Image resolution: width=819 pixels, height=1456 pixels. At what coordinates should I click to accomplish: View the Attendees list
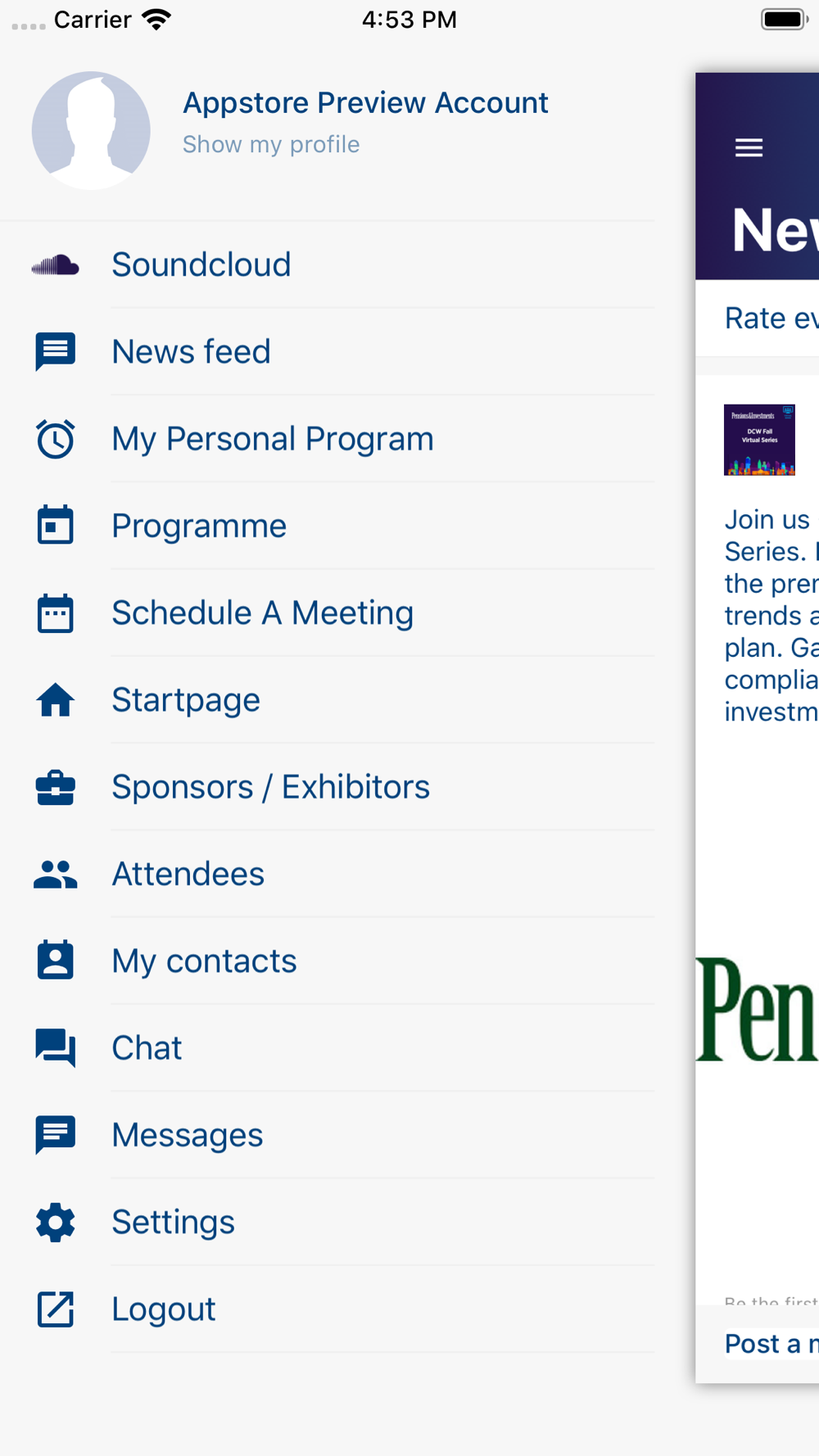pyautogui.click(x=188, y=874)
